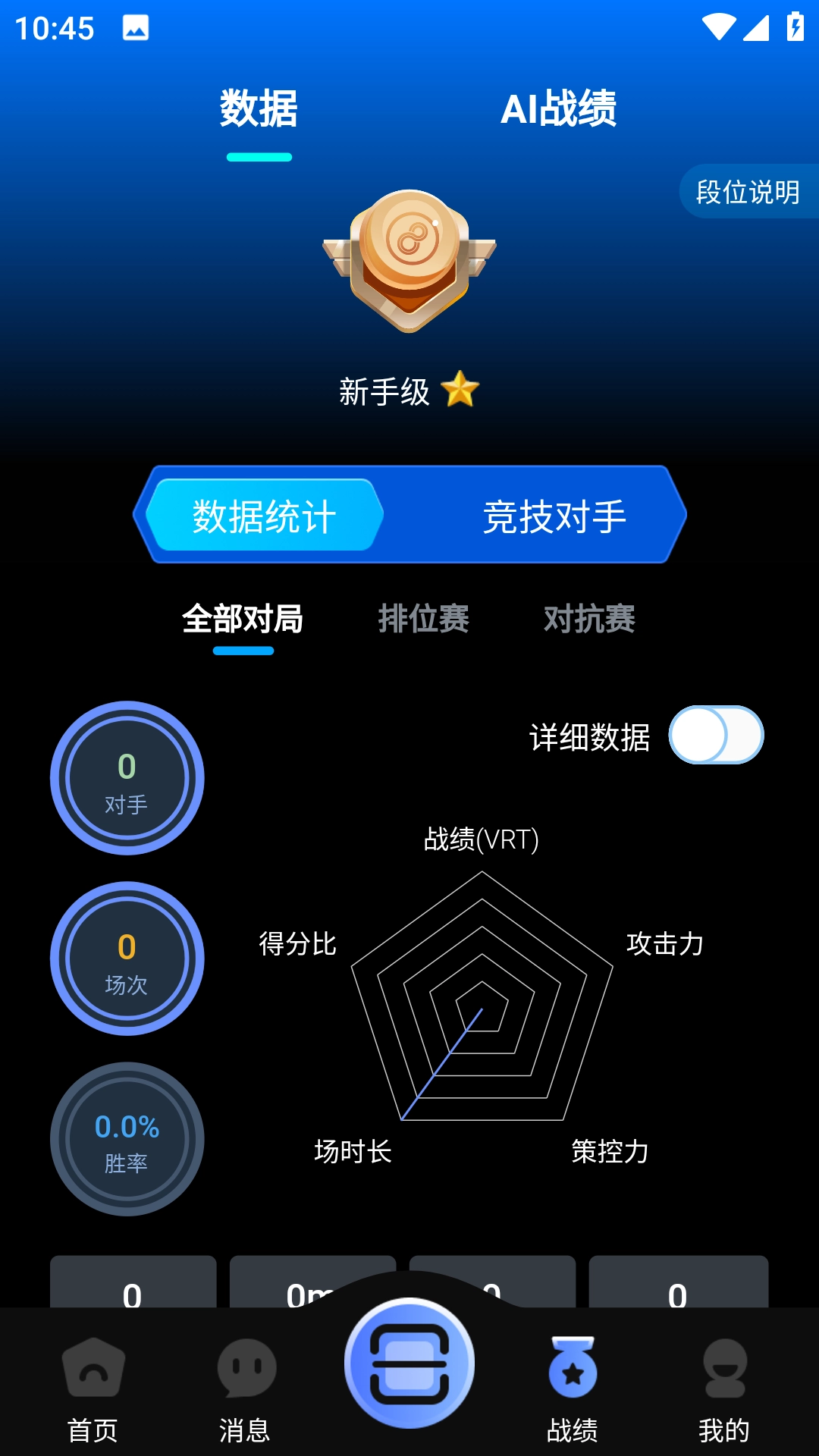
Task: Open the 全部对局 view
Action: 244,620
